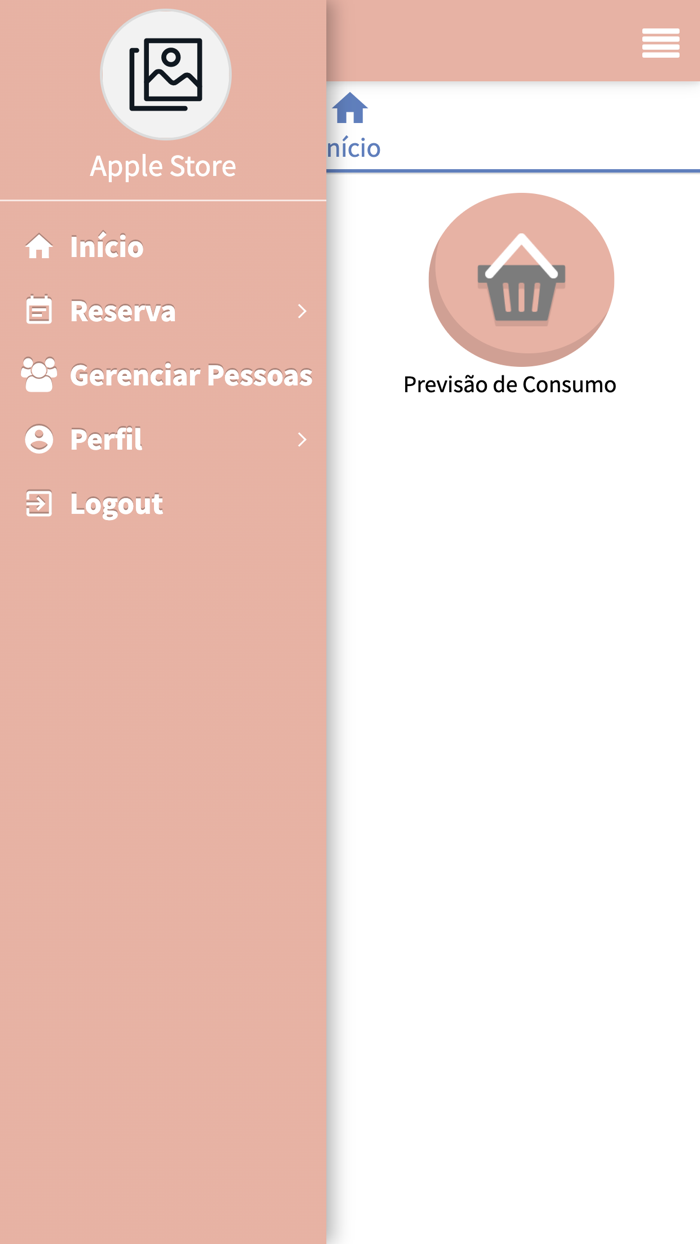The height and width of the screenshot is (1244, 700).
Task: Log out using the Logout item
Action: tap(163, 503)
